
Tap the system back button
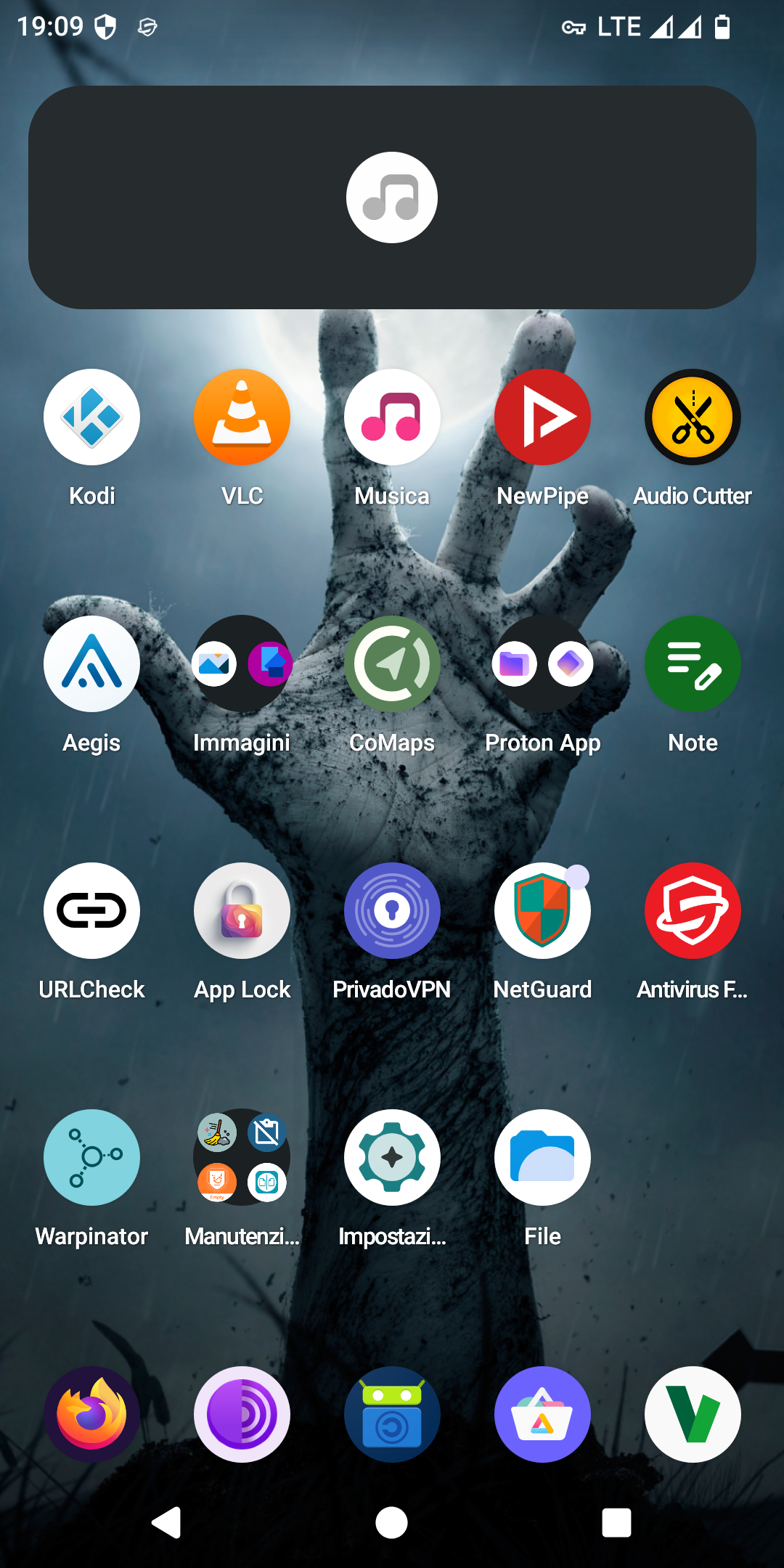point(167,1522)
